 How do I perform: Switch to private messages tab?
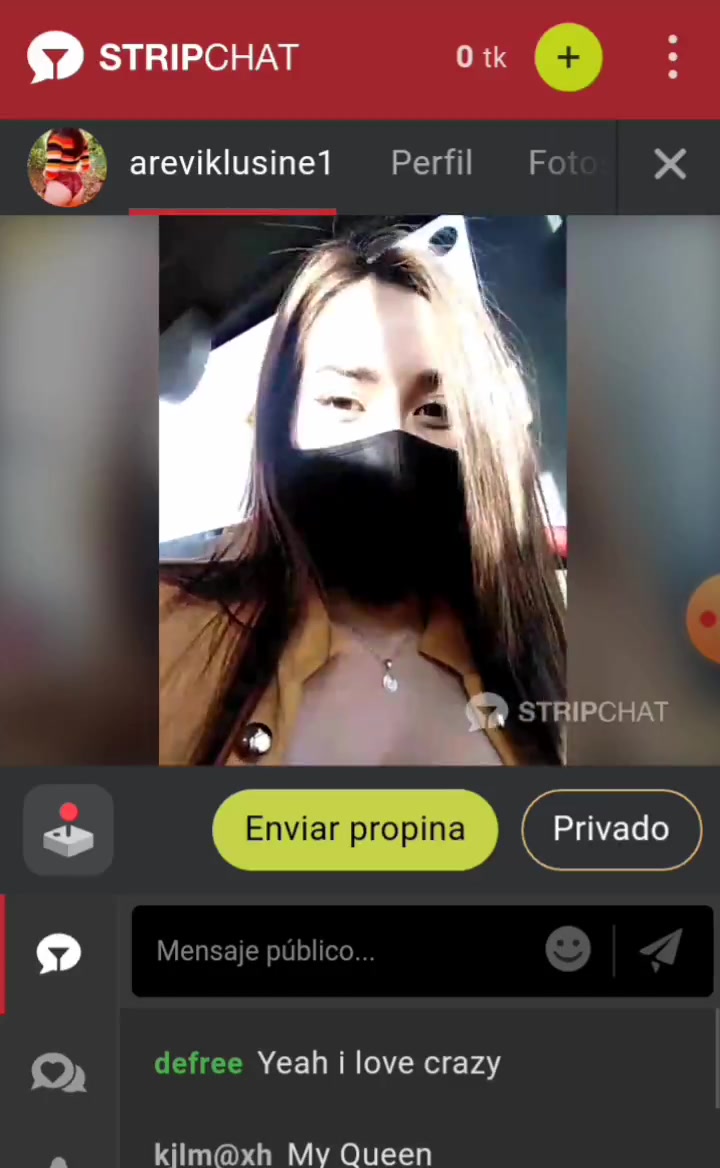point(59,1074)
